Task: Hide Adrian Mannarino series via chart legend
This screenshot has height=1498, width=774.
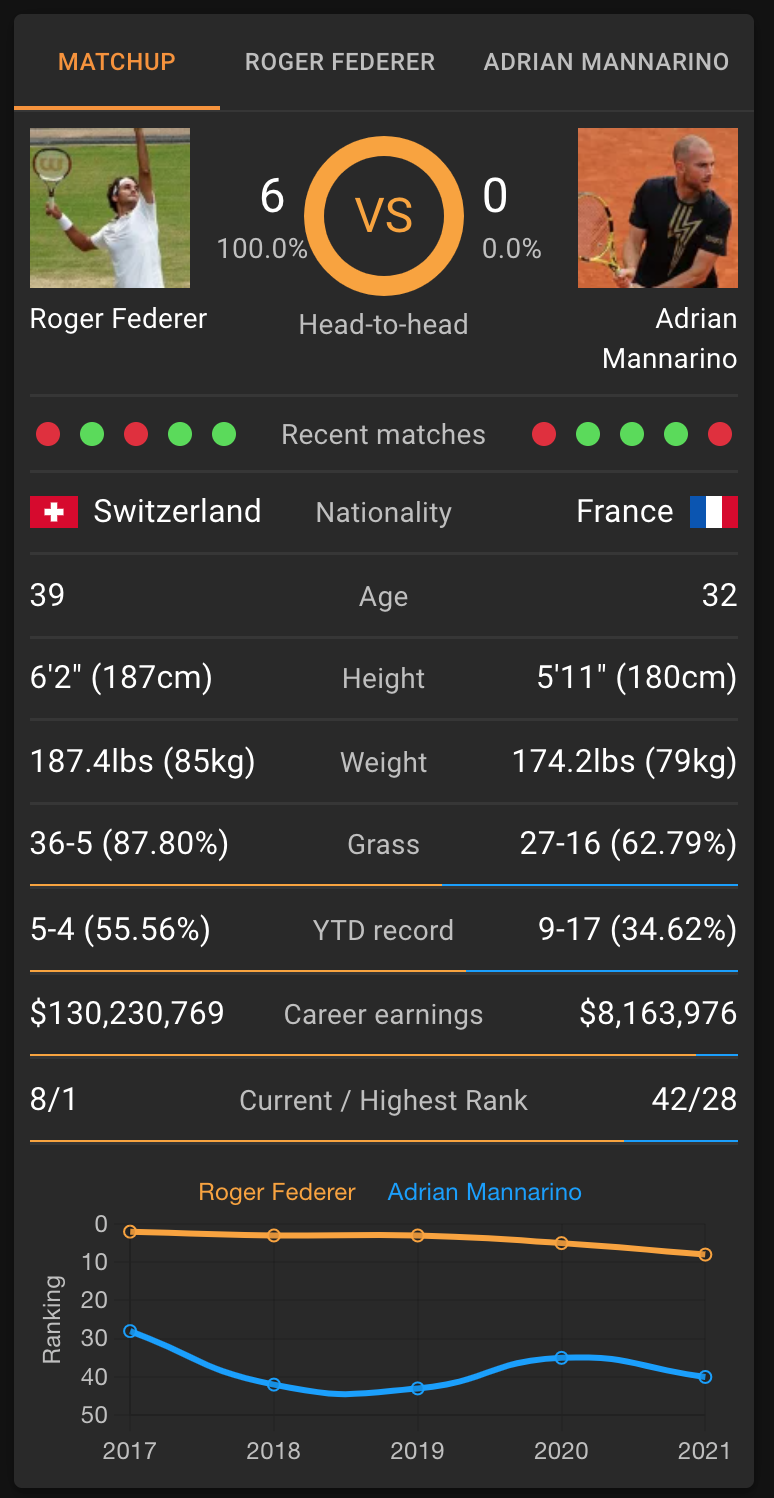Action: coord(484,1192)
